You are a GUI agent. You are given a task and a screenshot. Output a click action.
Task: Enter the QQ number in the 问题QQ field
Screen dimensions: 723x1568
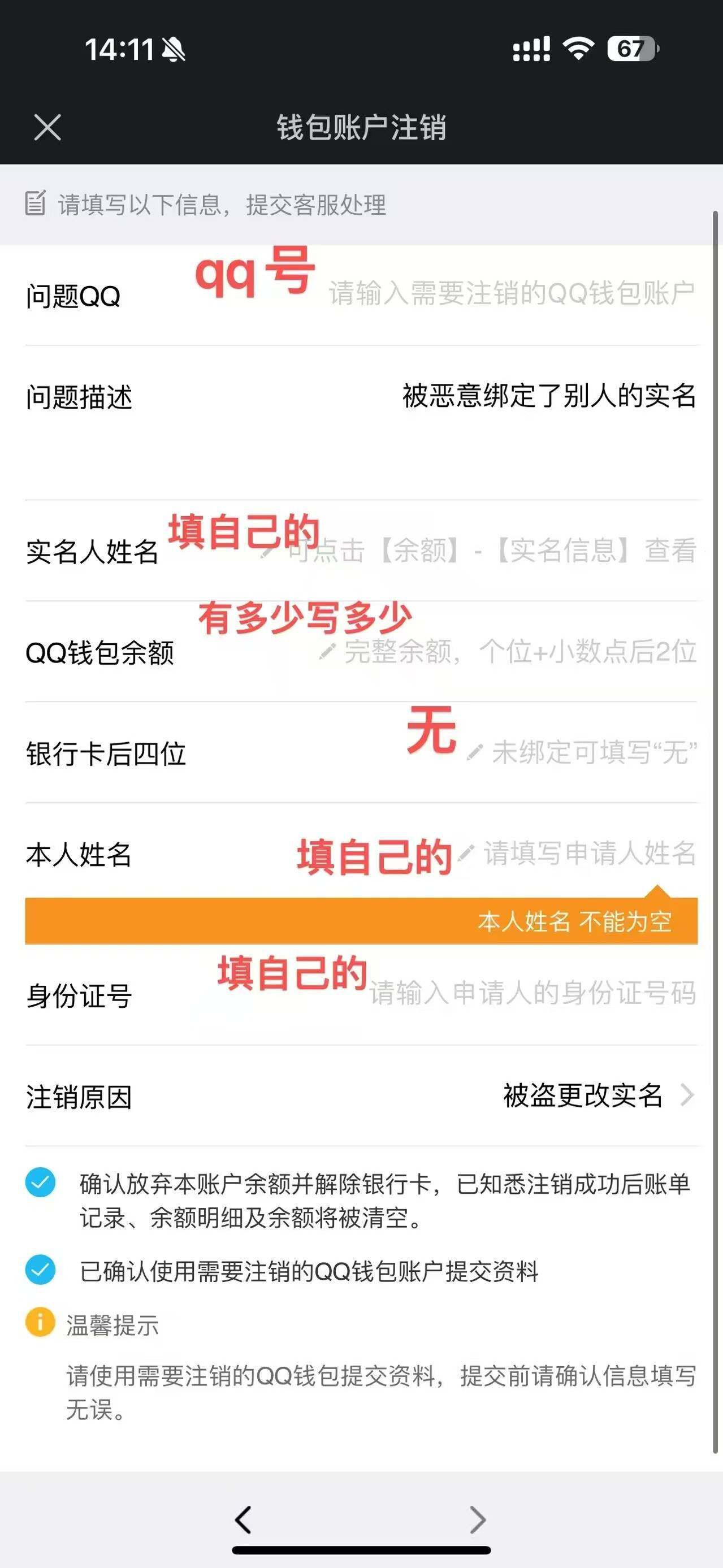click(x=511, y=294)
